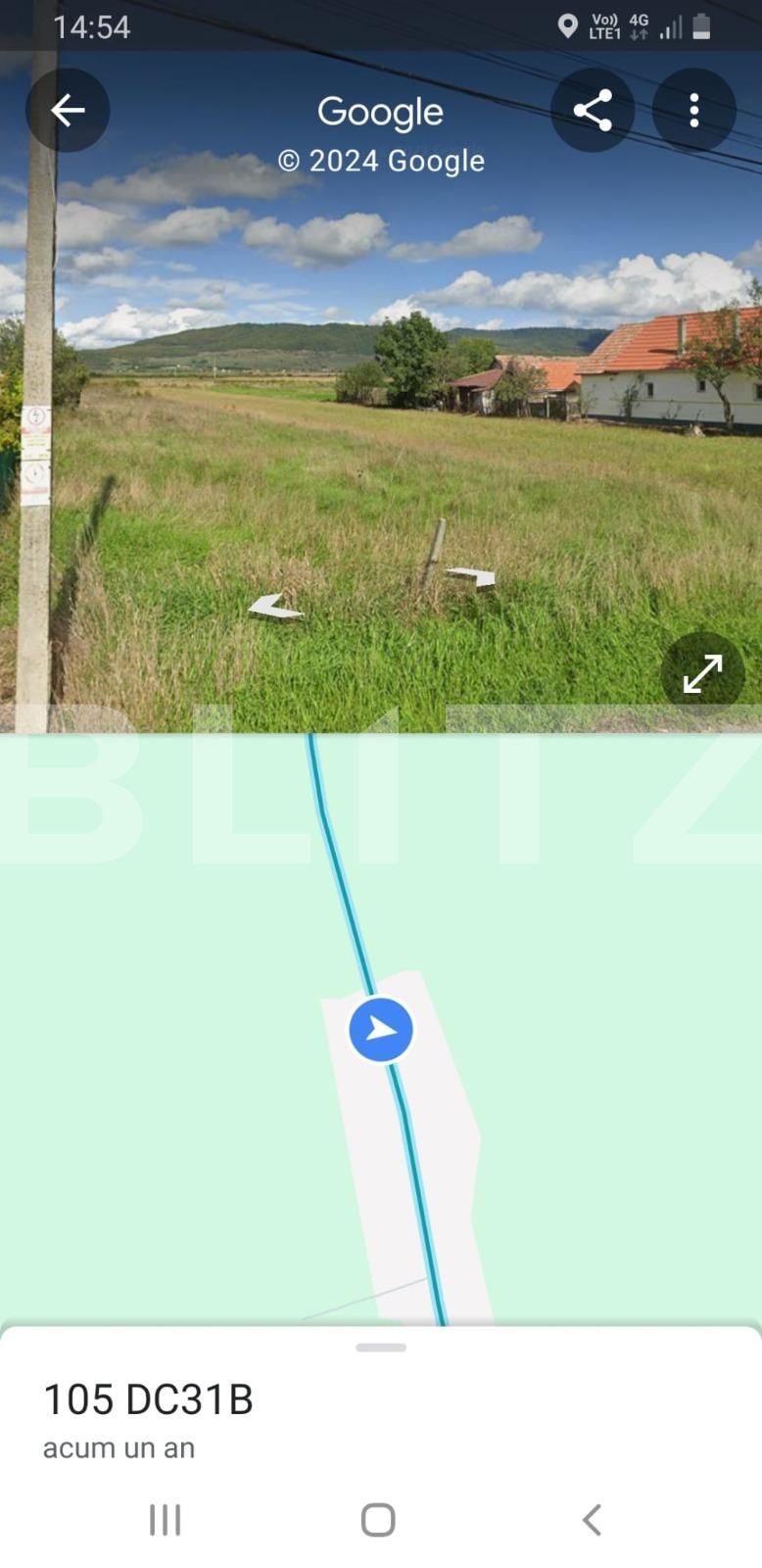Tap the system home button
The image size is (762, 1568).
tap(378, 1520)
